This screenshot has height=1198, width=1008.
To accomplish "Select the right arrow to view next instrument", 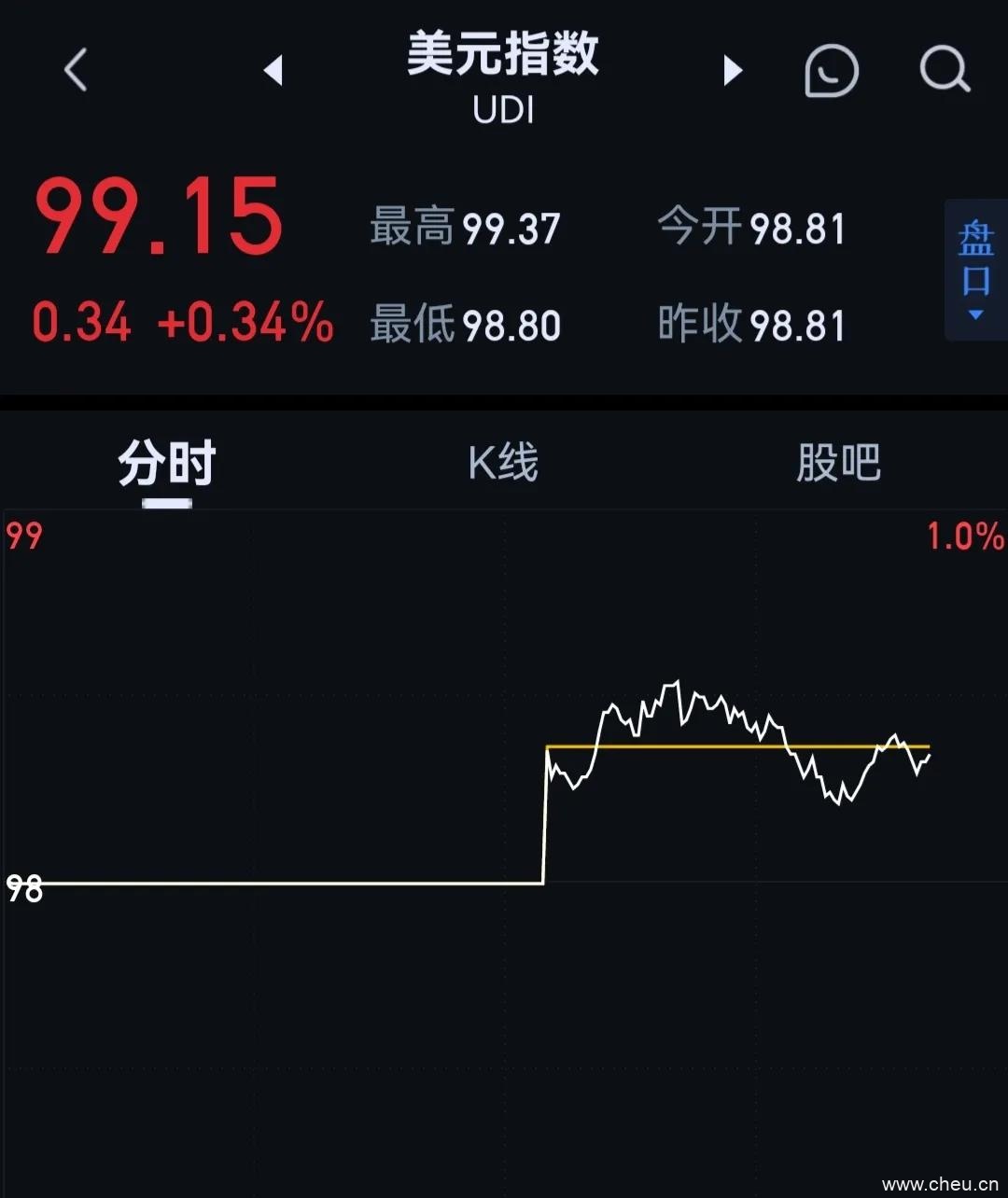I will 732,70.
